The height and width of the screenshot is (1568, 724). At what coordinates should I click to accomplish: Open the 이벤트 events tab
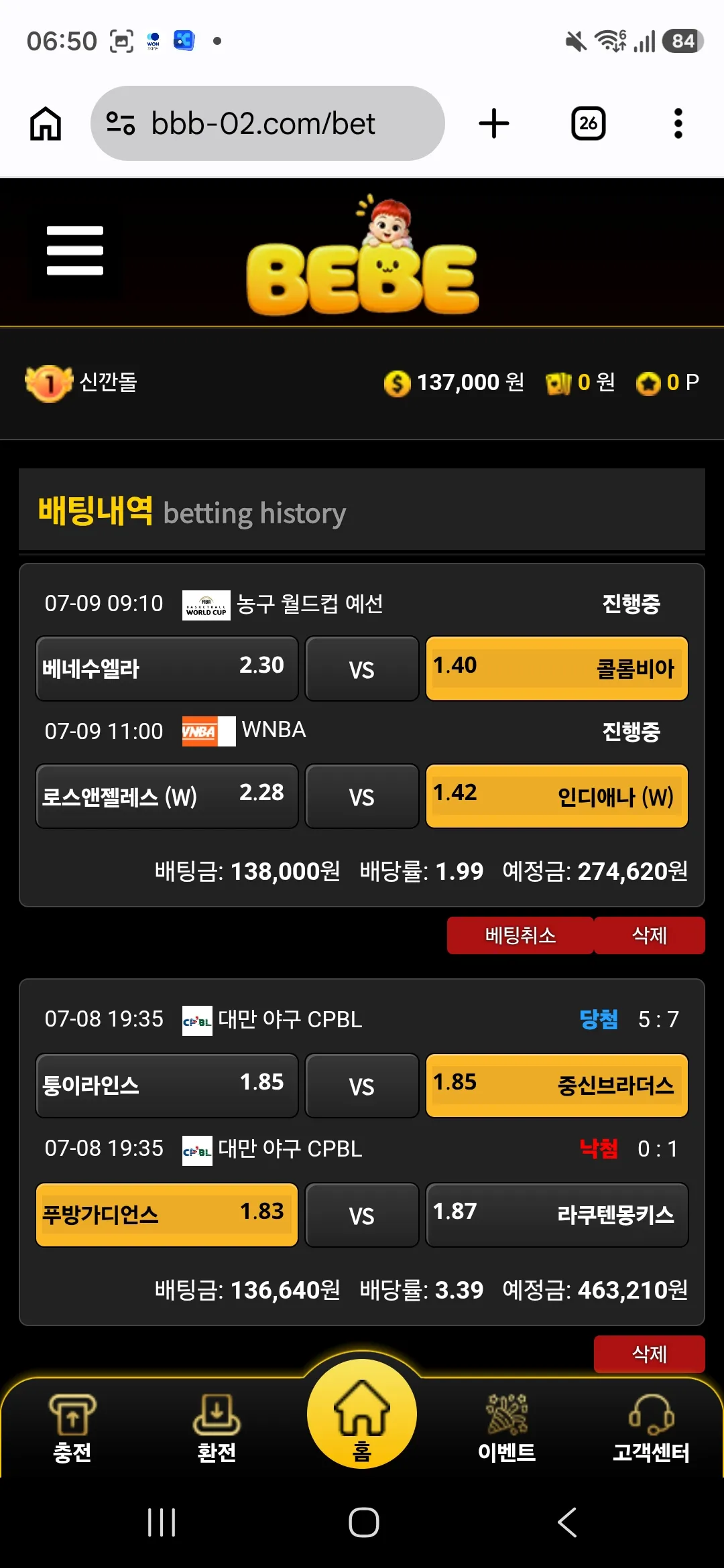coord(507,1429)
